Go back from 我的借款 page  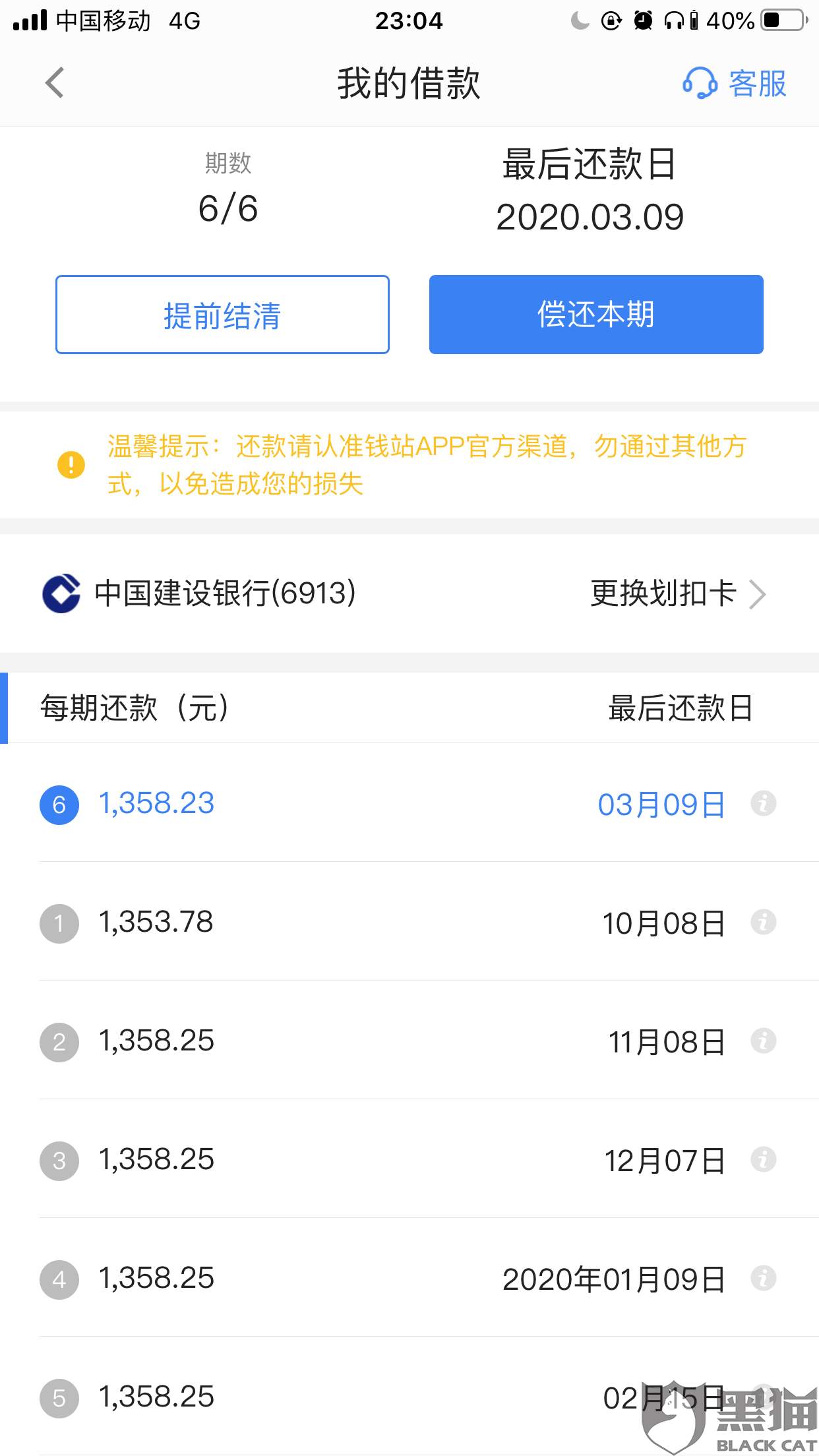[x=55, y=83]
